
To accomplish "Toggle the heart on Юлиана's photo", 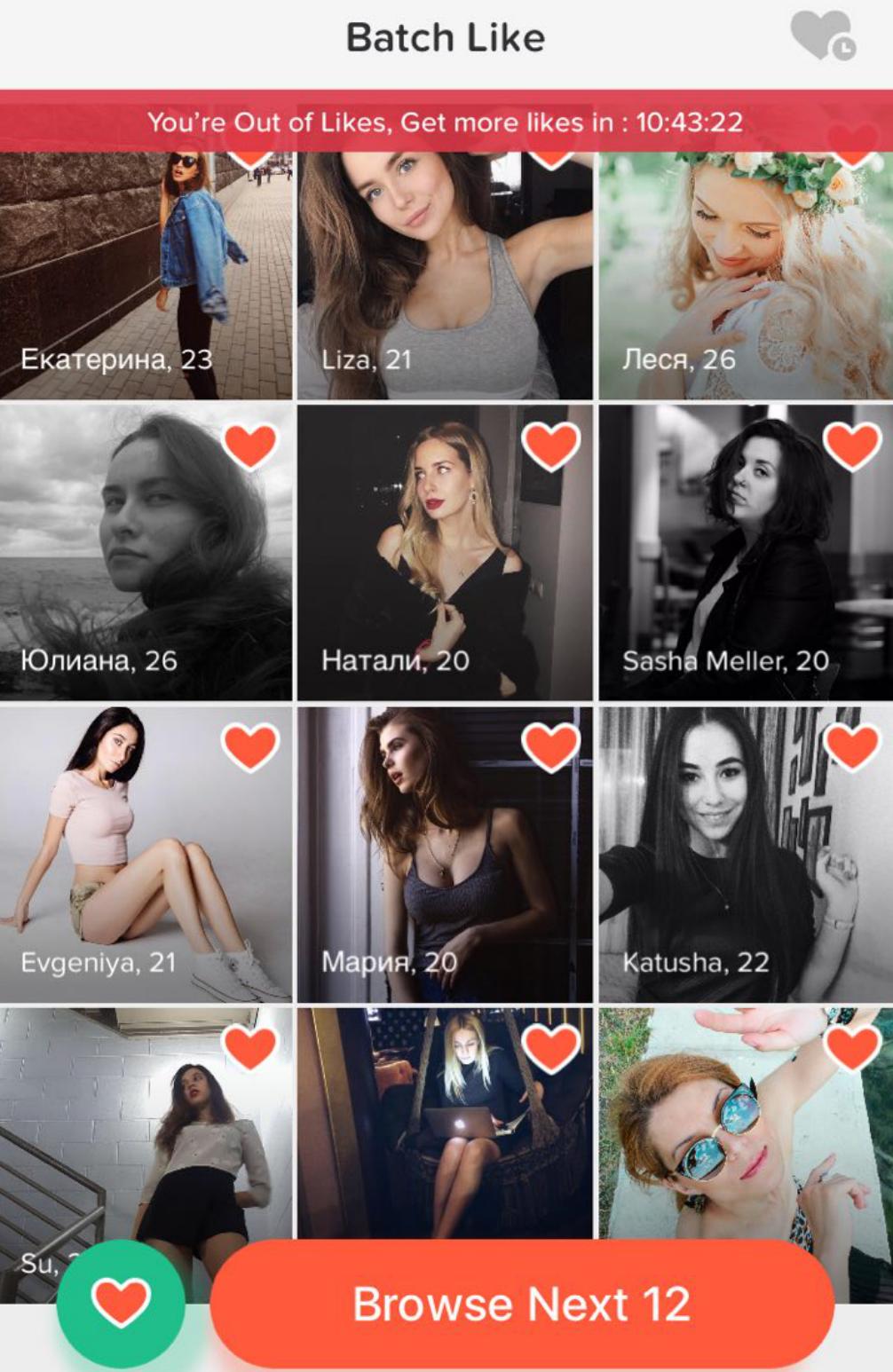I will click(250, 446).
